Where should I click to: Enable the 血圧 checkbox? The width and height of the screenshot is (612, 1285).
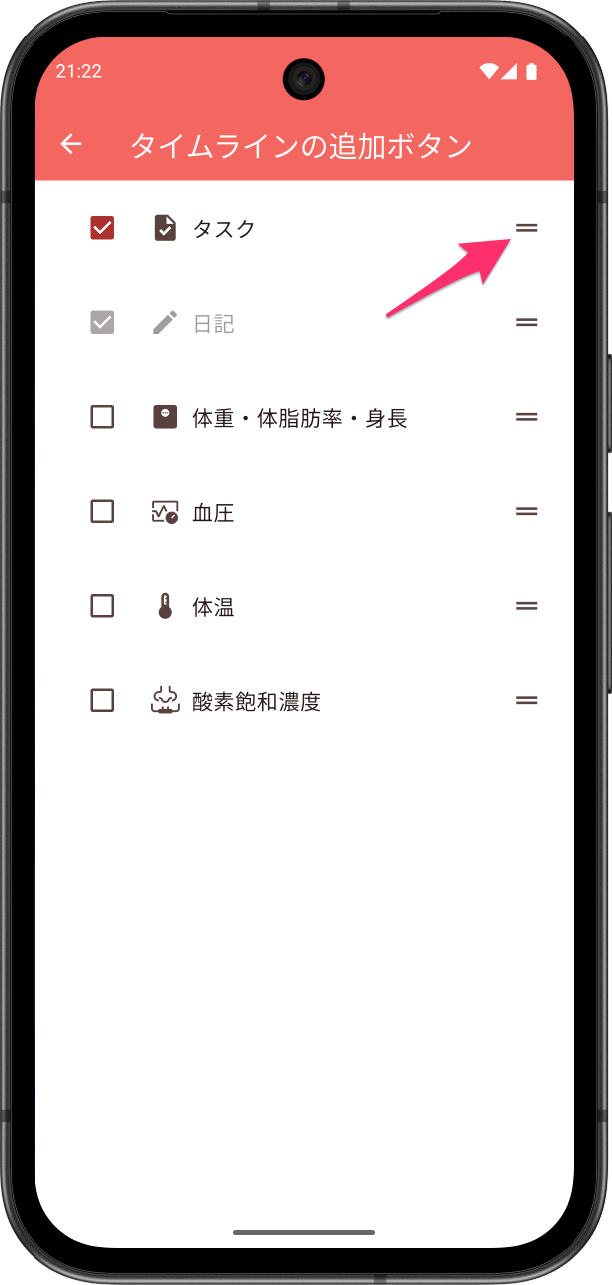[x=102, y=512]
